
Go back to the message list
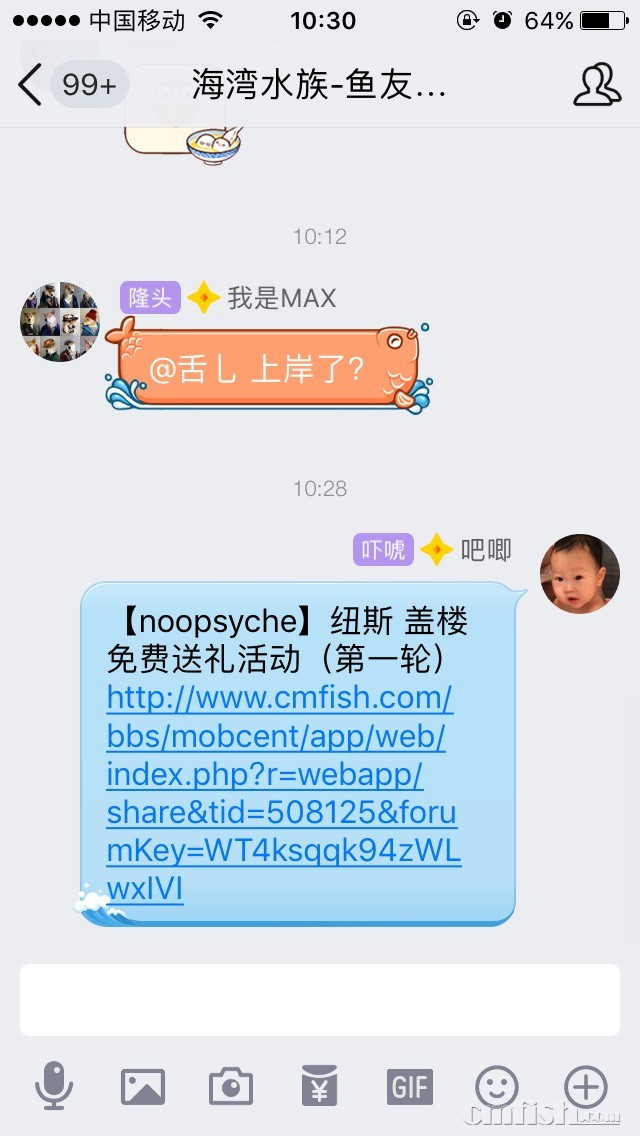point(32,85)
